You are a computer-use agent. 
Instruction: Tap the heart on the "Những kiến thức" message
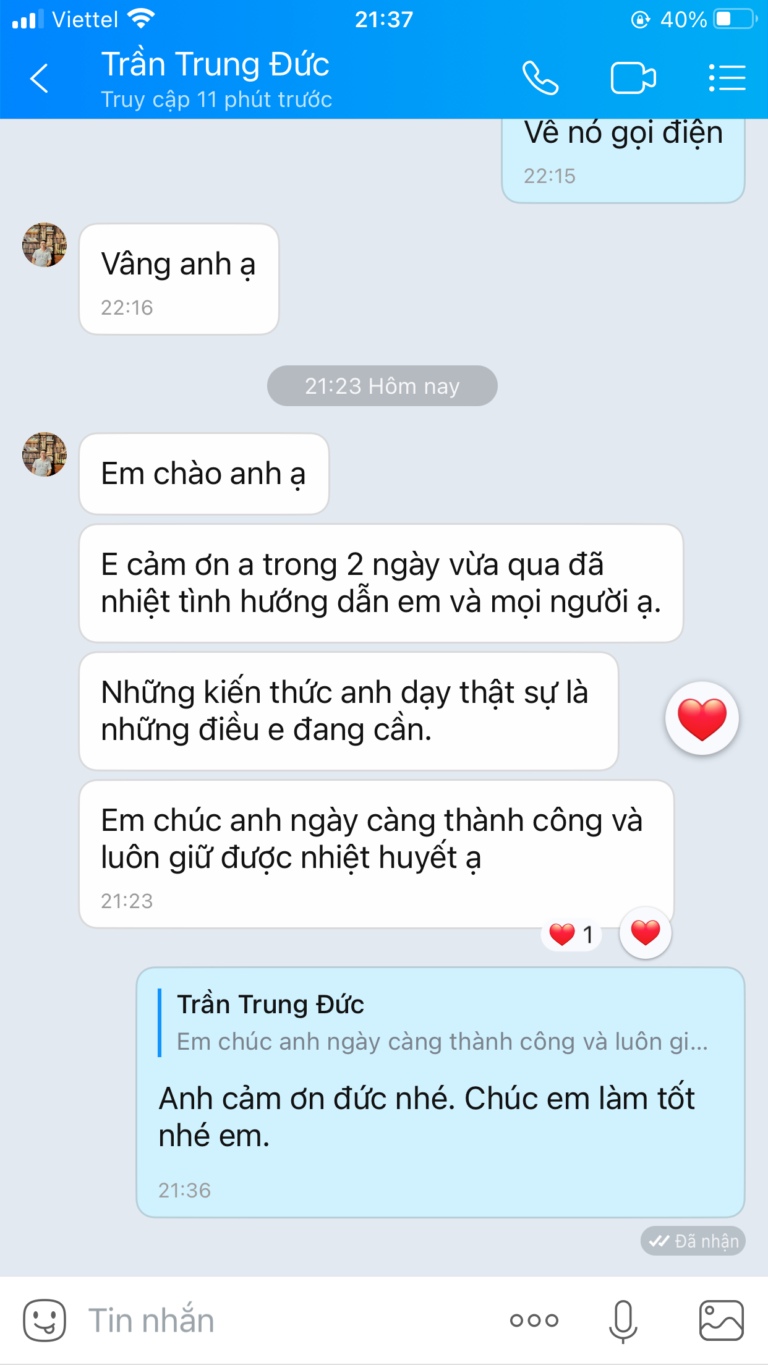coord(702,718)
